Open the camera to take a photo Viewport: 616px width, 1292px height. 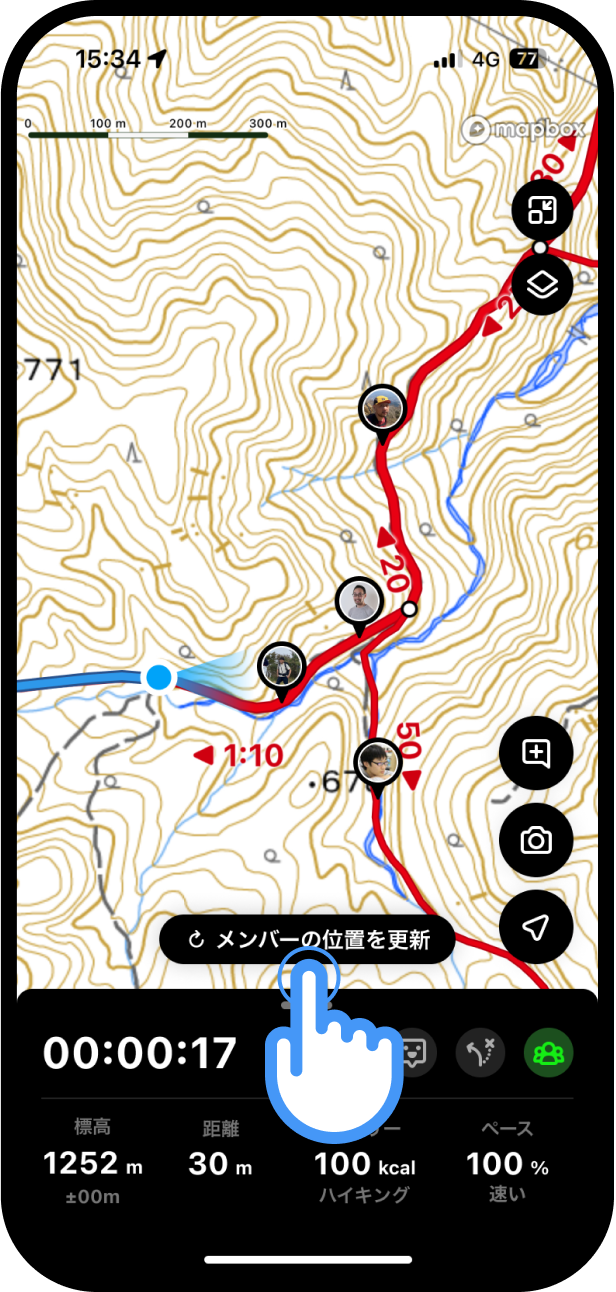coord(536,840)
